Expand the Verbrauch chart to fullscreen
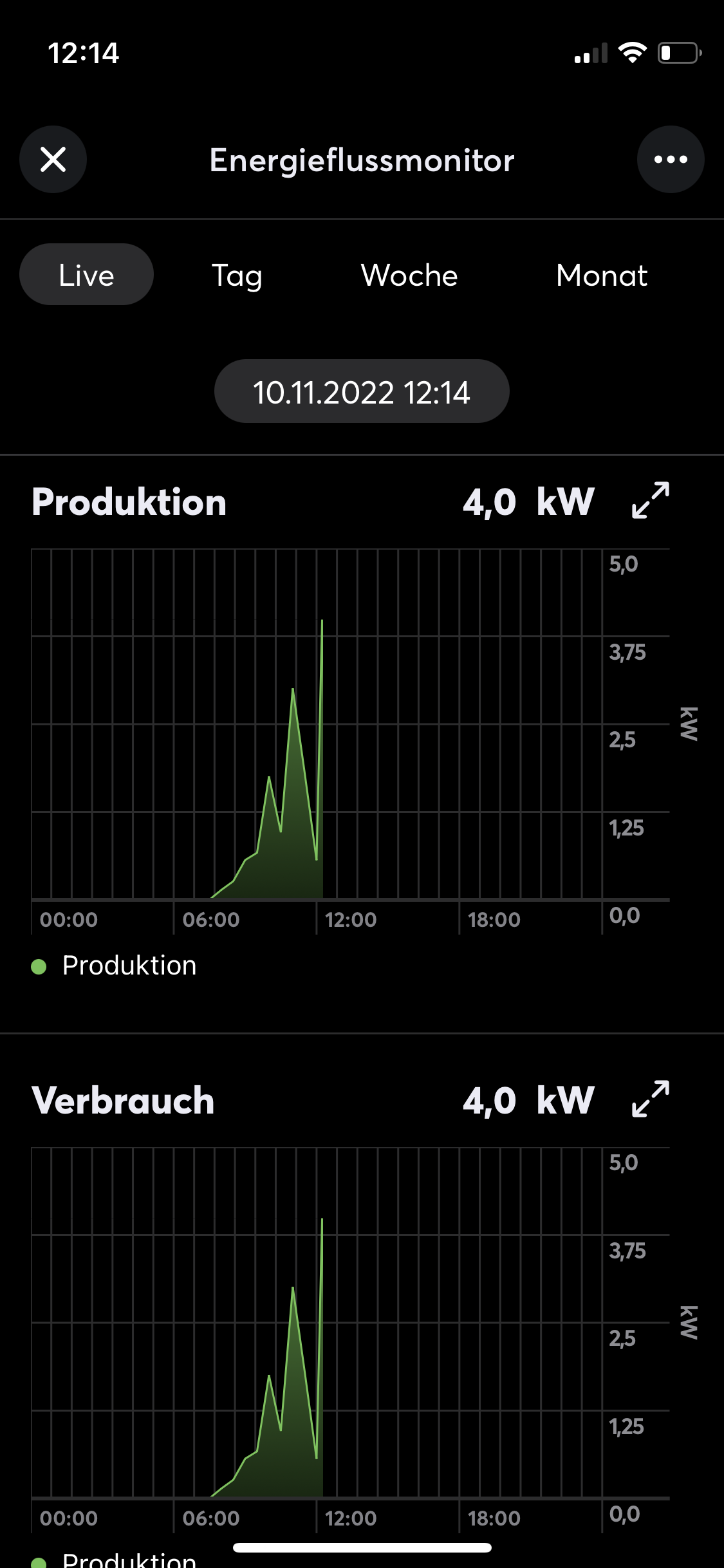724x1568 pixels. (650, 1099)
